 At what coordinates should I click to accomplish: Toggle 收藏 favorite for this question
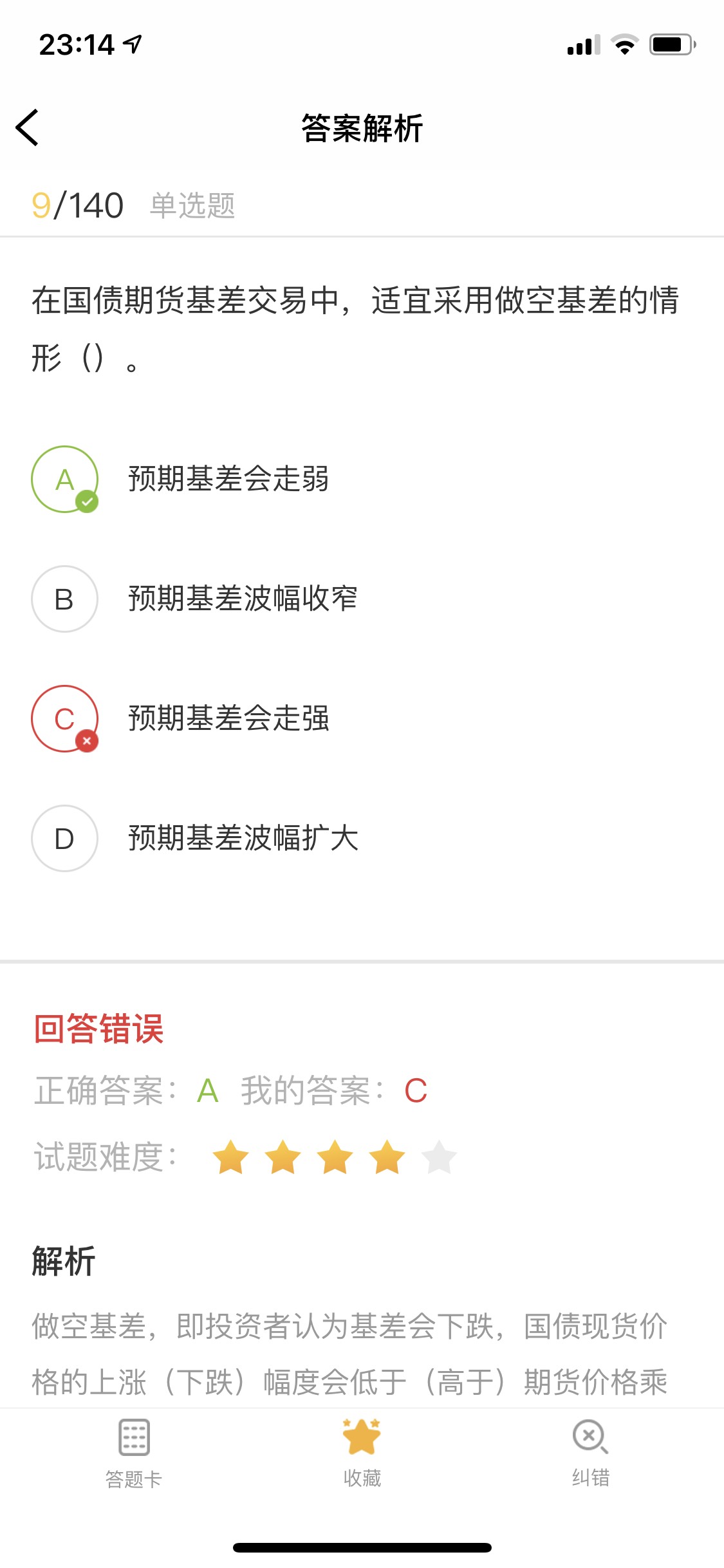362,1453
